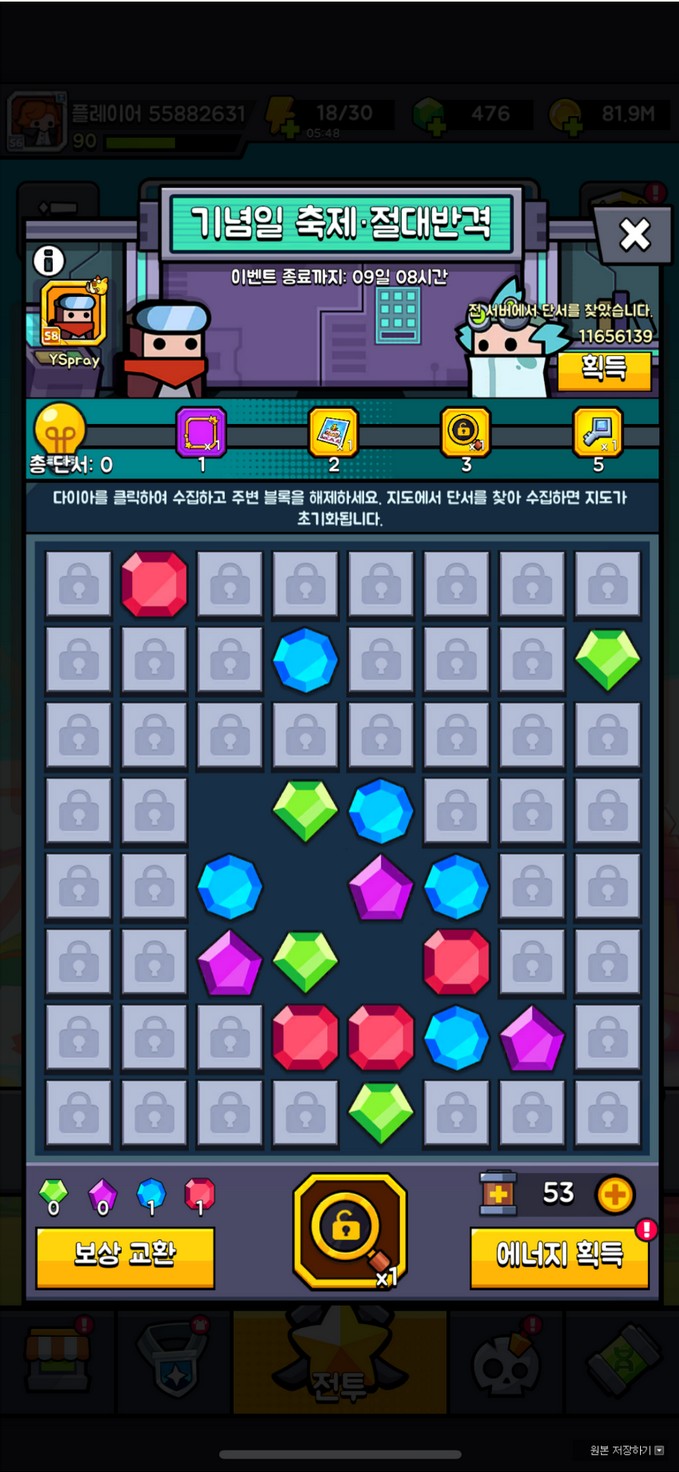View the lock reward at milestone 3

click(x=465, y=432)
